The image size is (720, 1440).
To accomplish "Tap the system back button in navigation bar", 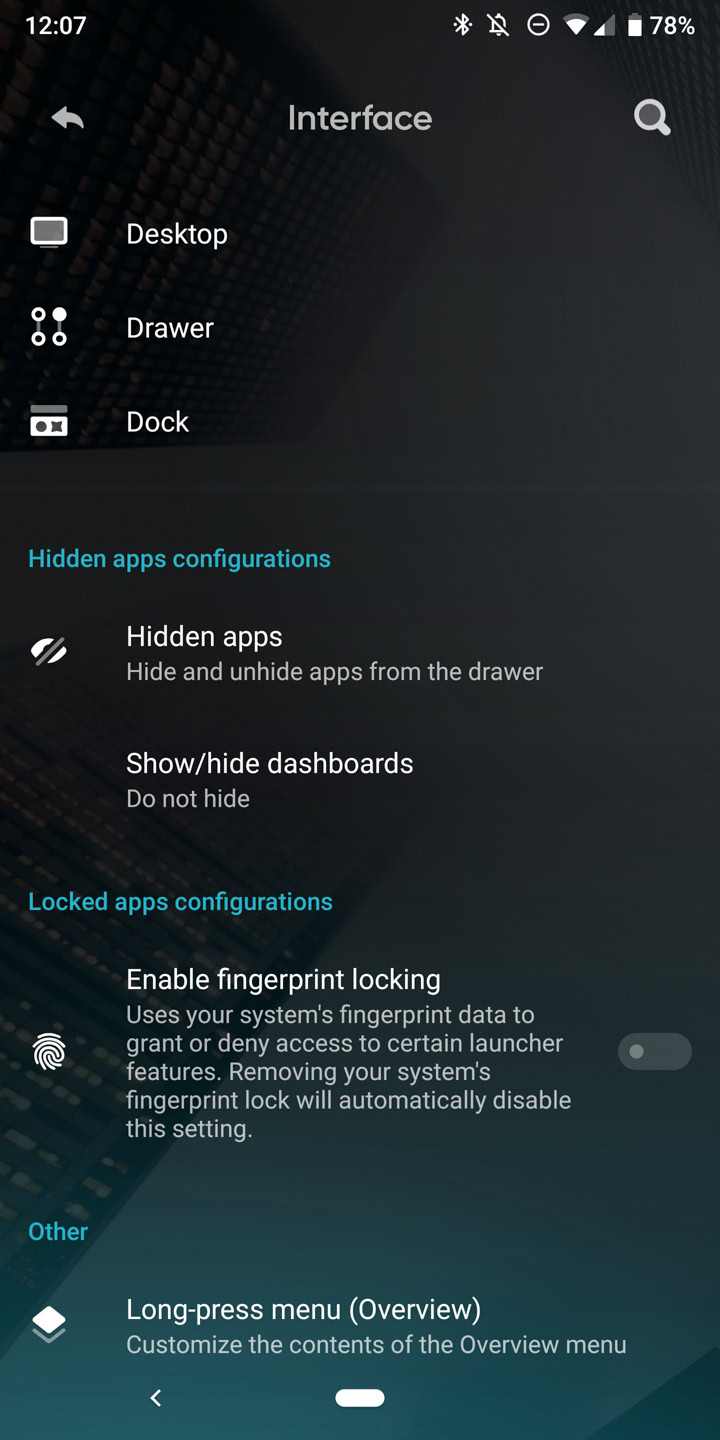I will (156, 1398).
